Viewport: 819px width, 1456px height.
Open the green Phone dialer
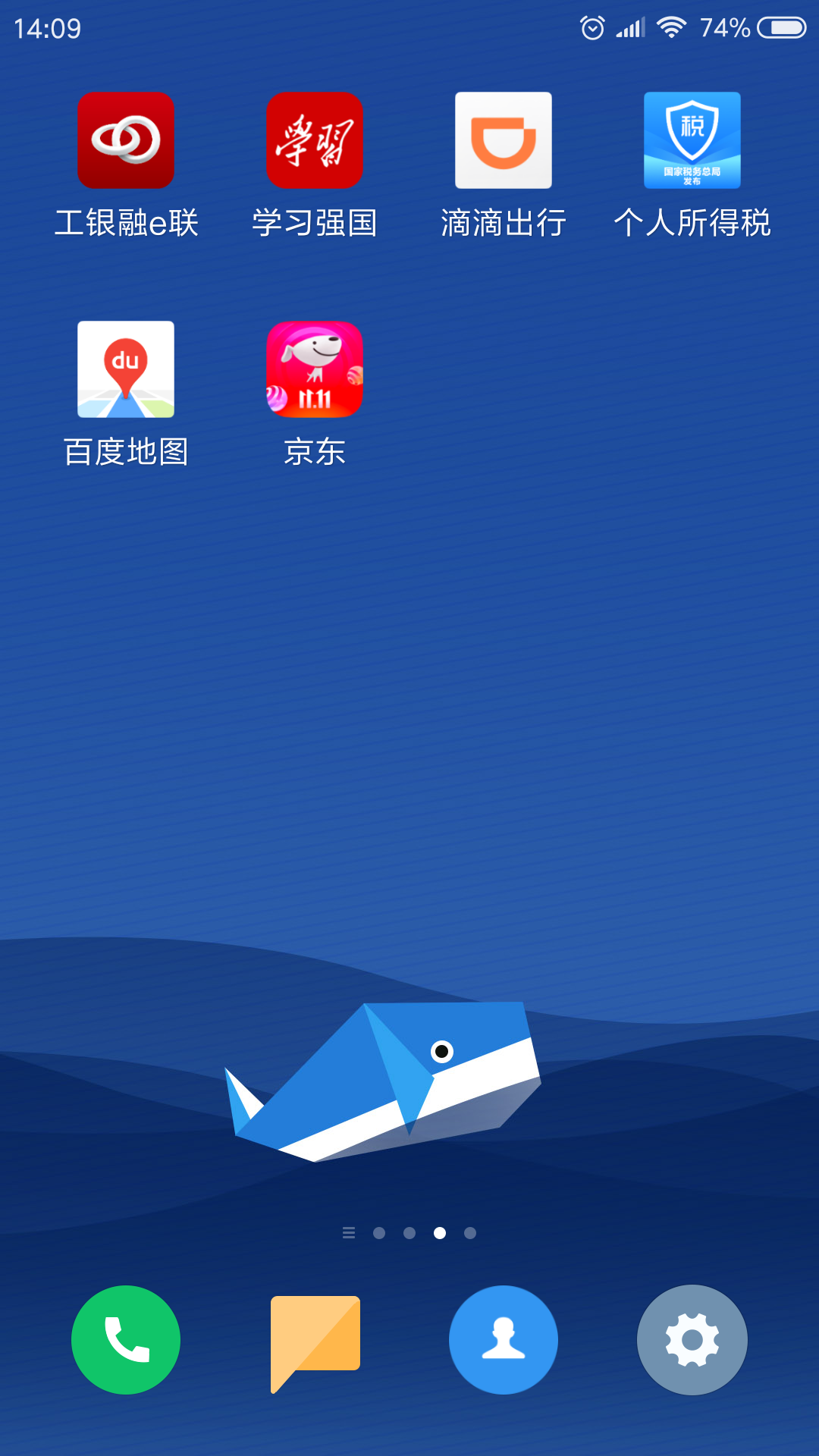point(126,1340)
